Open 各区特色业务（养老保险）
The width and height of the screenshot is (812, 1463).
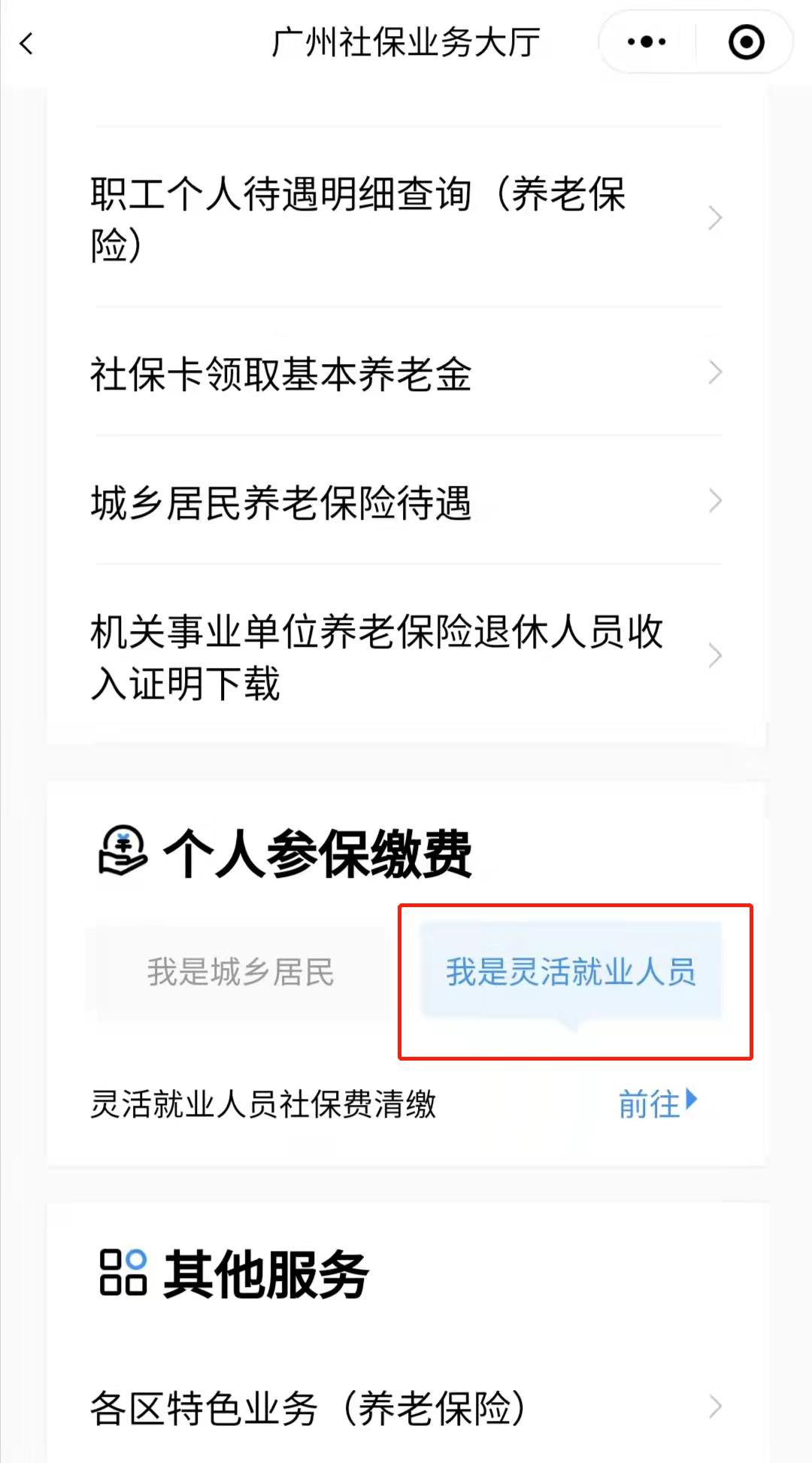pos(406,1408)
